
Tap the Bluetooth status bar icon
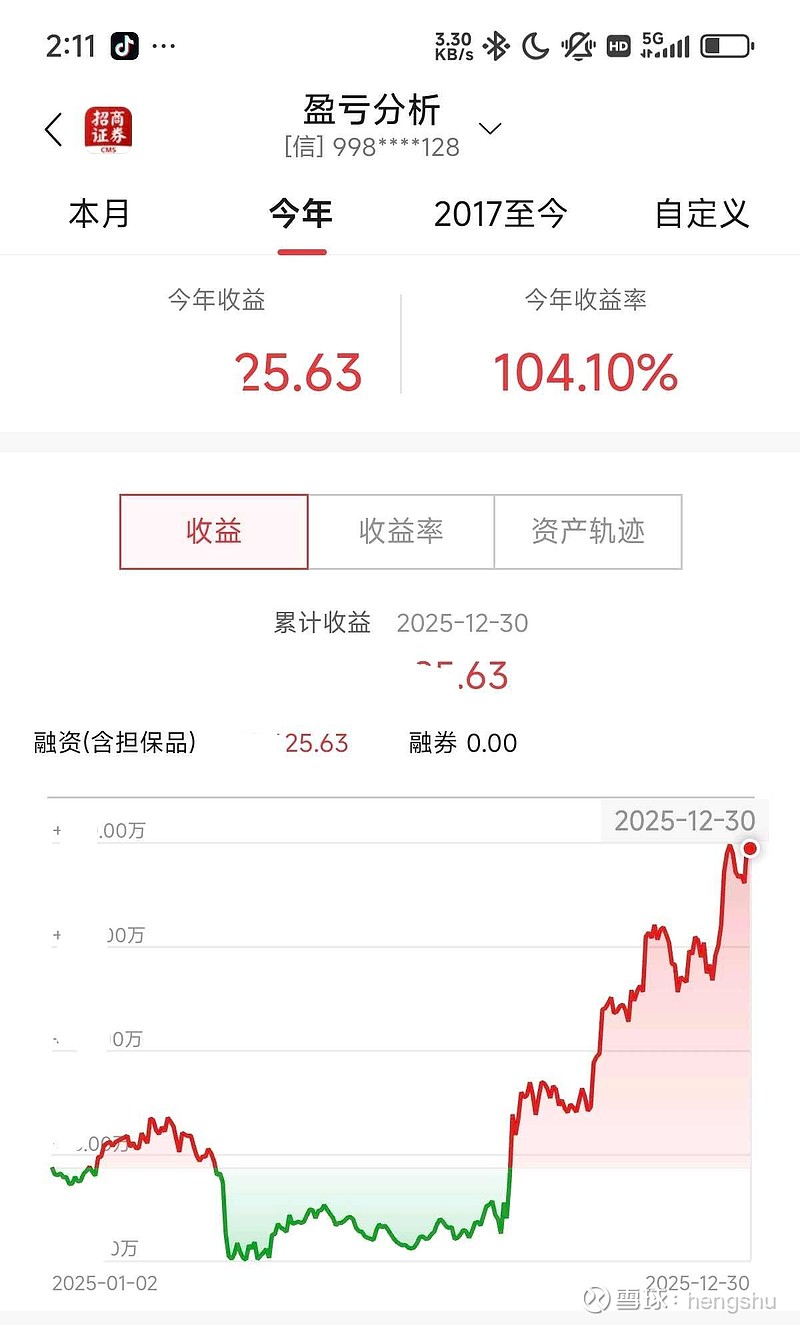494,46
